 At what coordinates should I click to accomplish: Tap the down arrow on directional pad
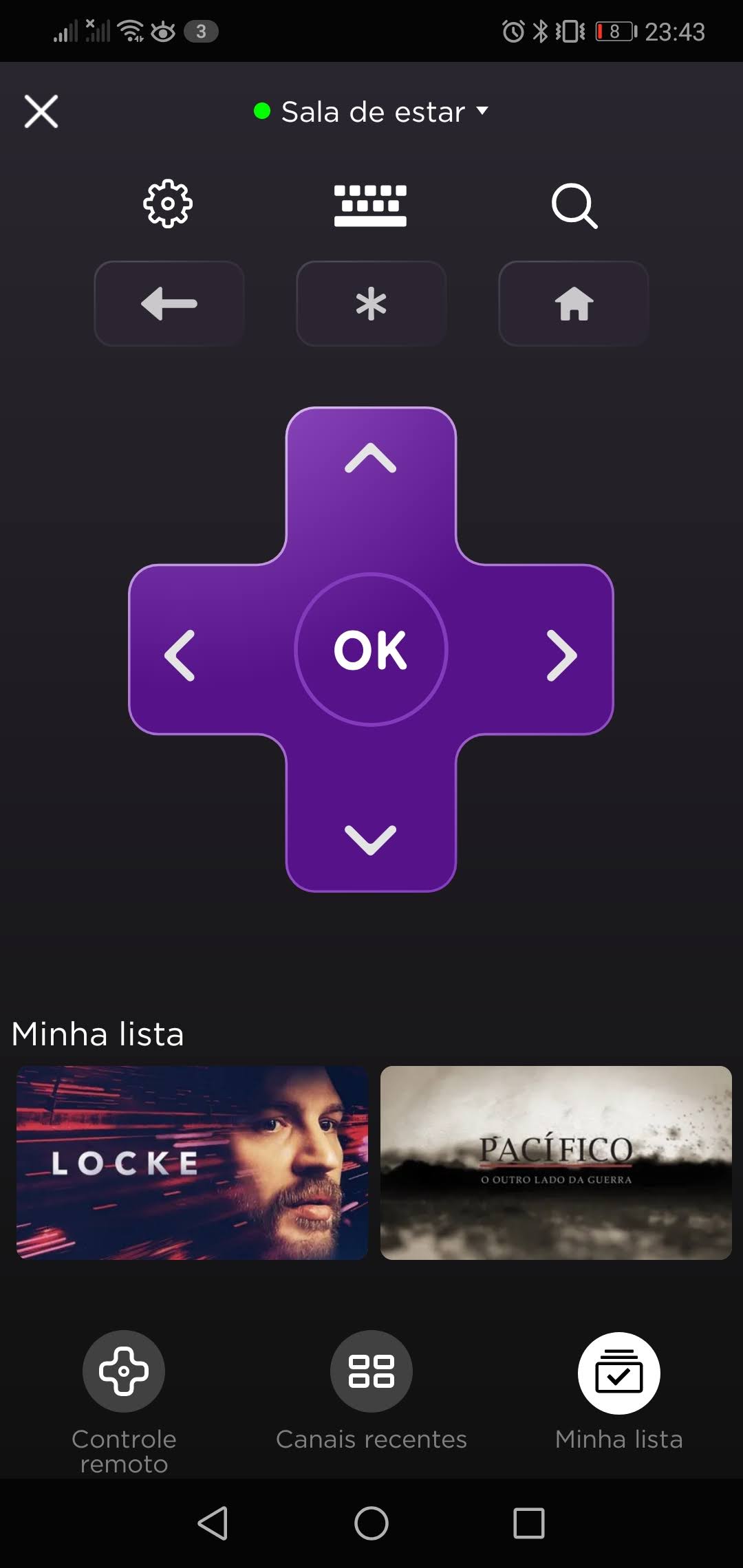(371, 839)
